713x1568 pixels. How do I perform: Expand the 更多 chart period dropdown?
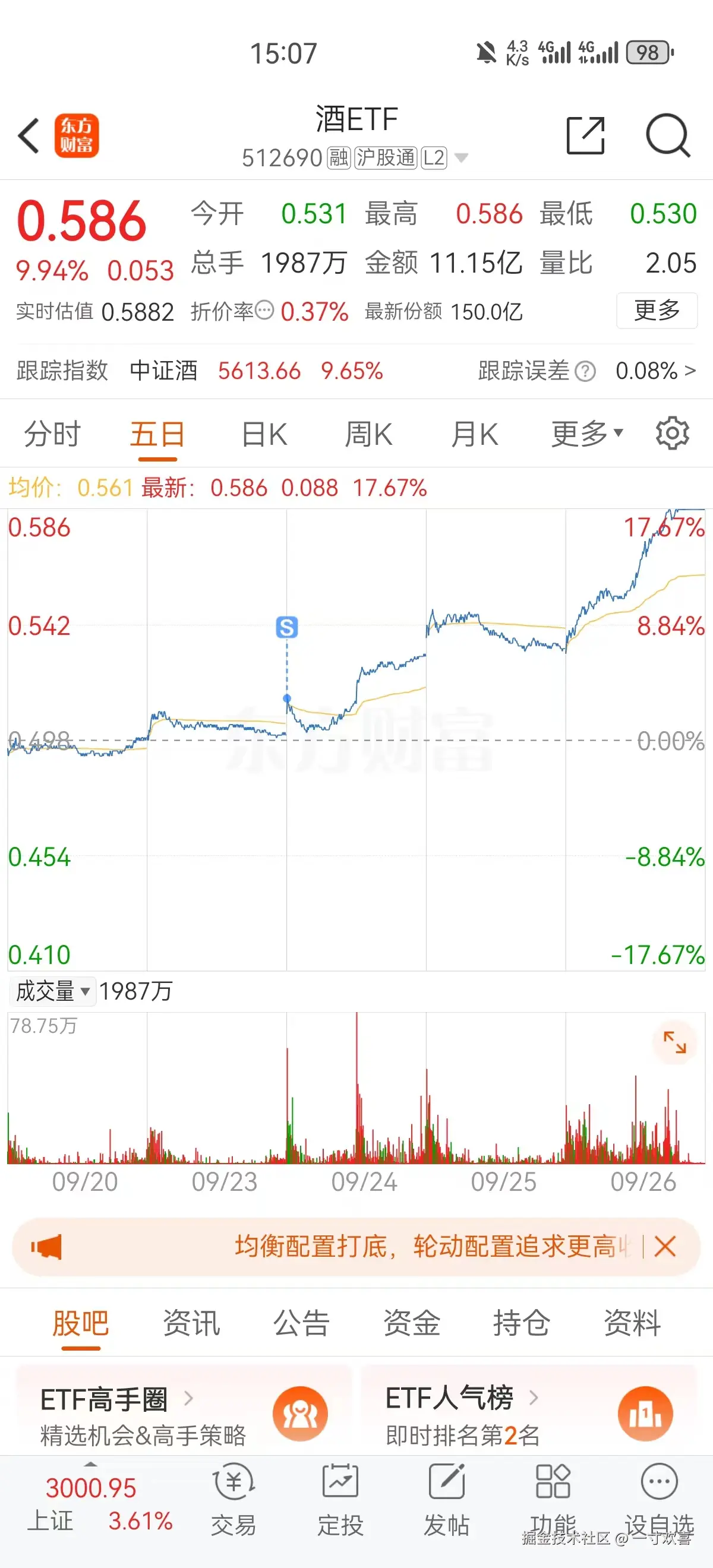[585, 434]
